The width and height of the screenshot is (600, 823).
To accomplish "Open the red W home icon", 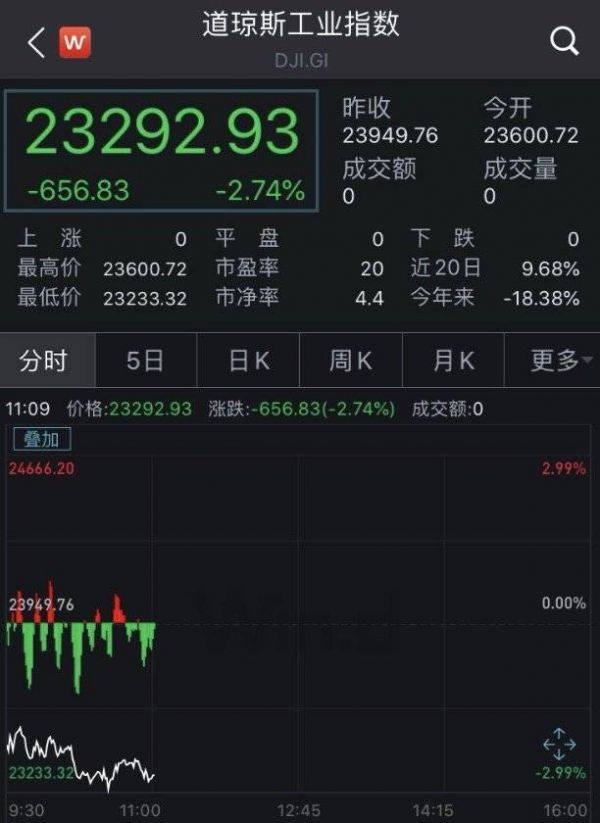I will 75,42.
